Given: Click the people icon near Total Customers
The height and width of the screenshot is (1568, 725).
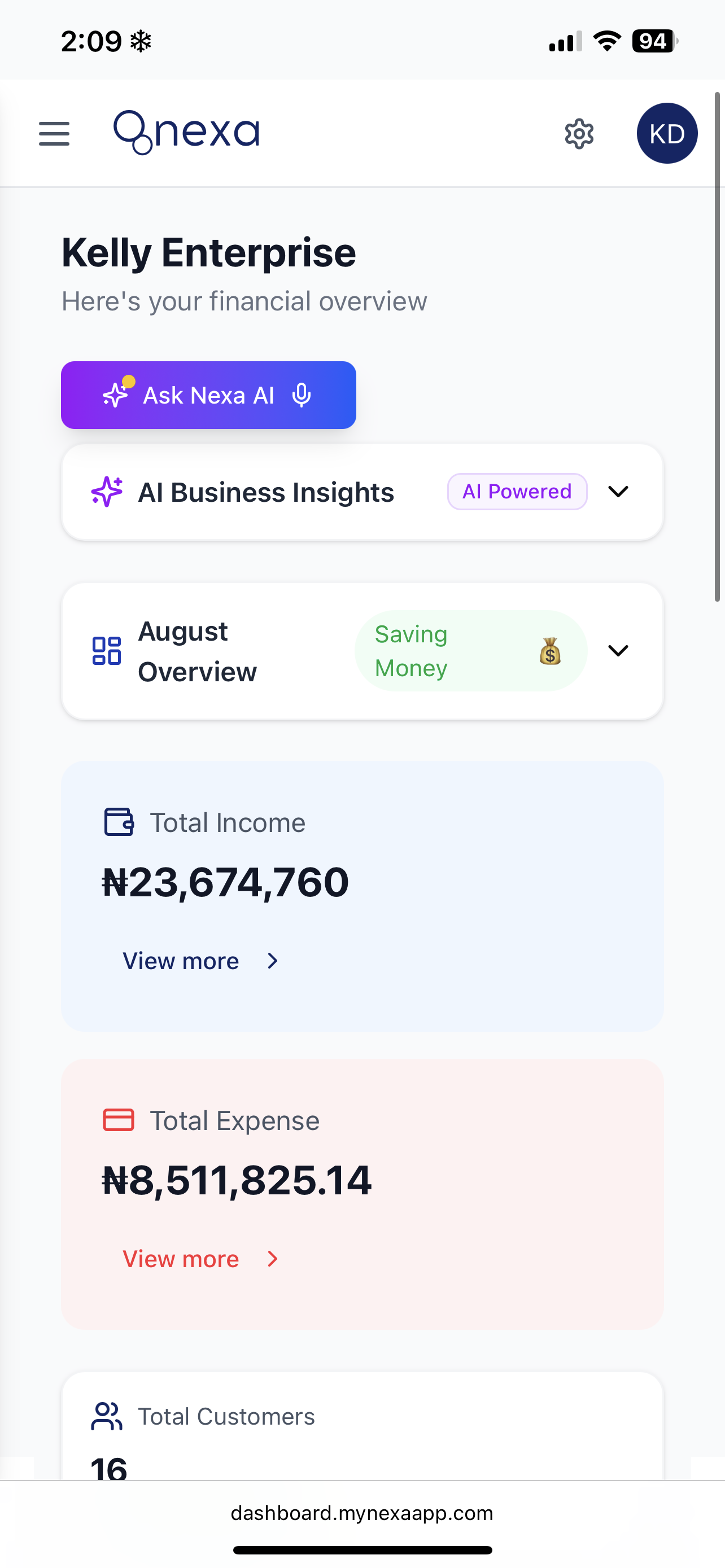Looking at the screenshot, I should pos(107,1416).
